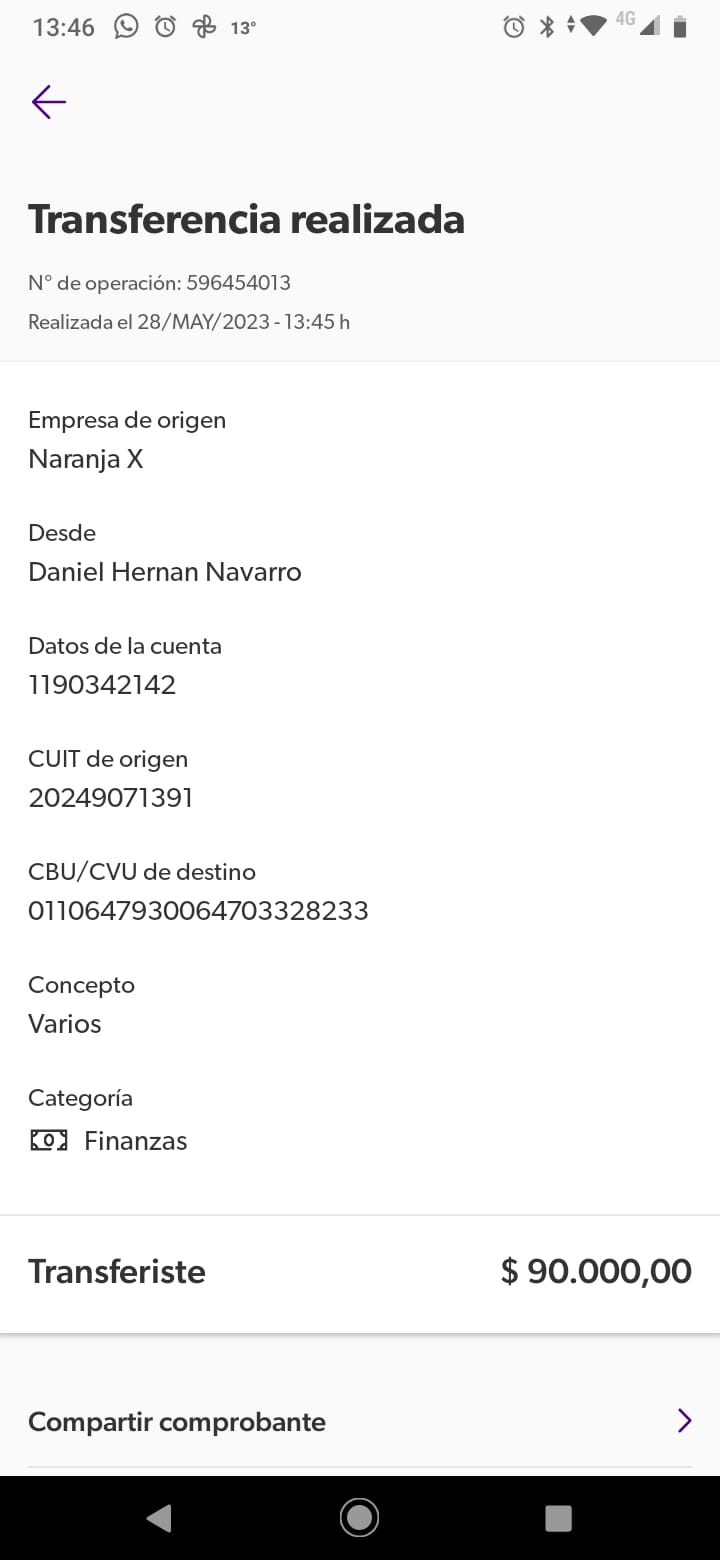Viewport: 720px width, 1560px height.
Task: Go back with the purple arrow
Action: (x=48, y=102)
